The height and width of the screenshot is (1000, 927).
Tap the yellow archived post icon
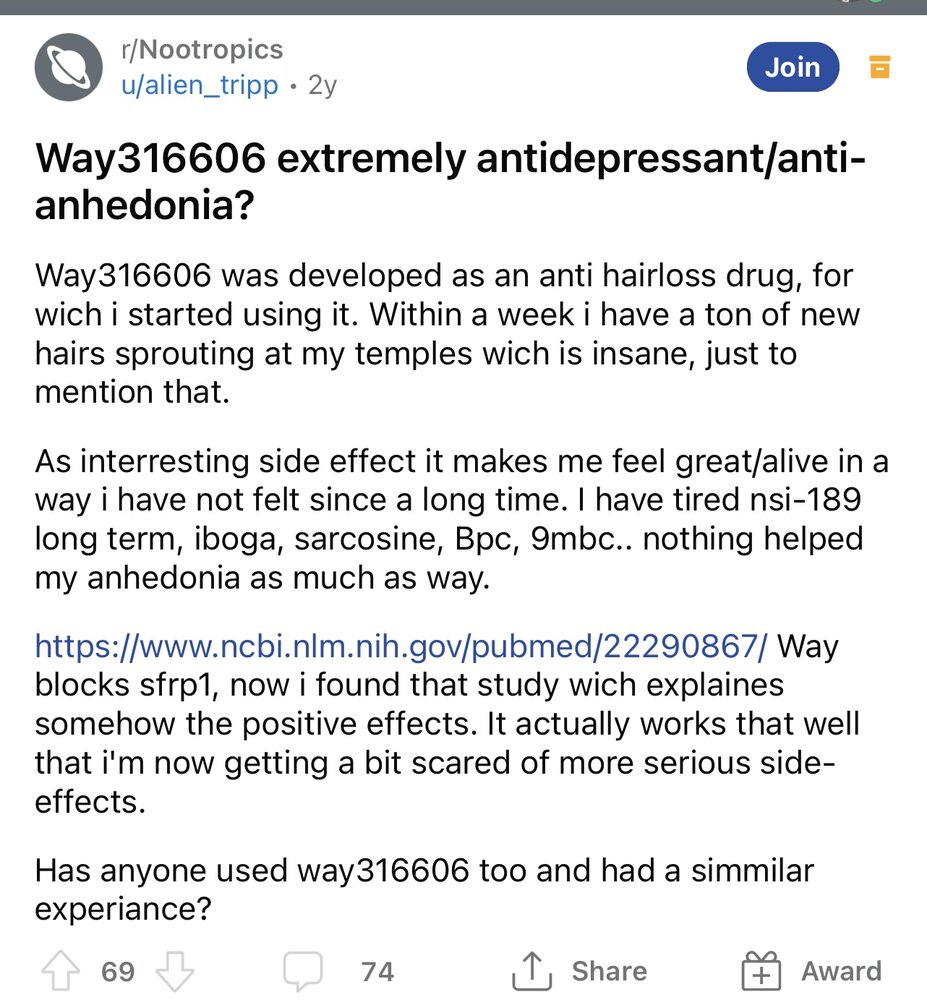pyautogui.click(x=879, y=67)
